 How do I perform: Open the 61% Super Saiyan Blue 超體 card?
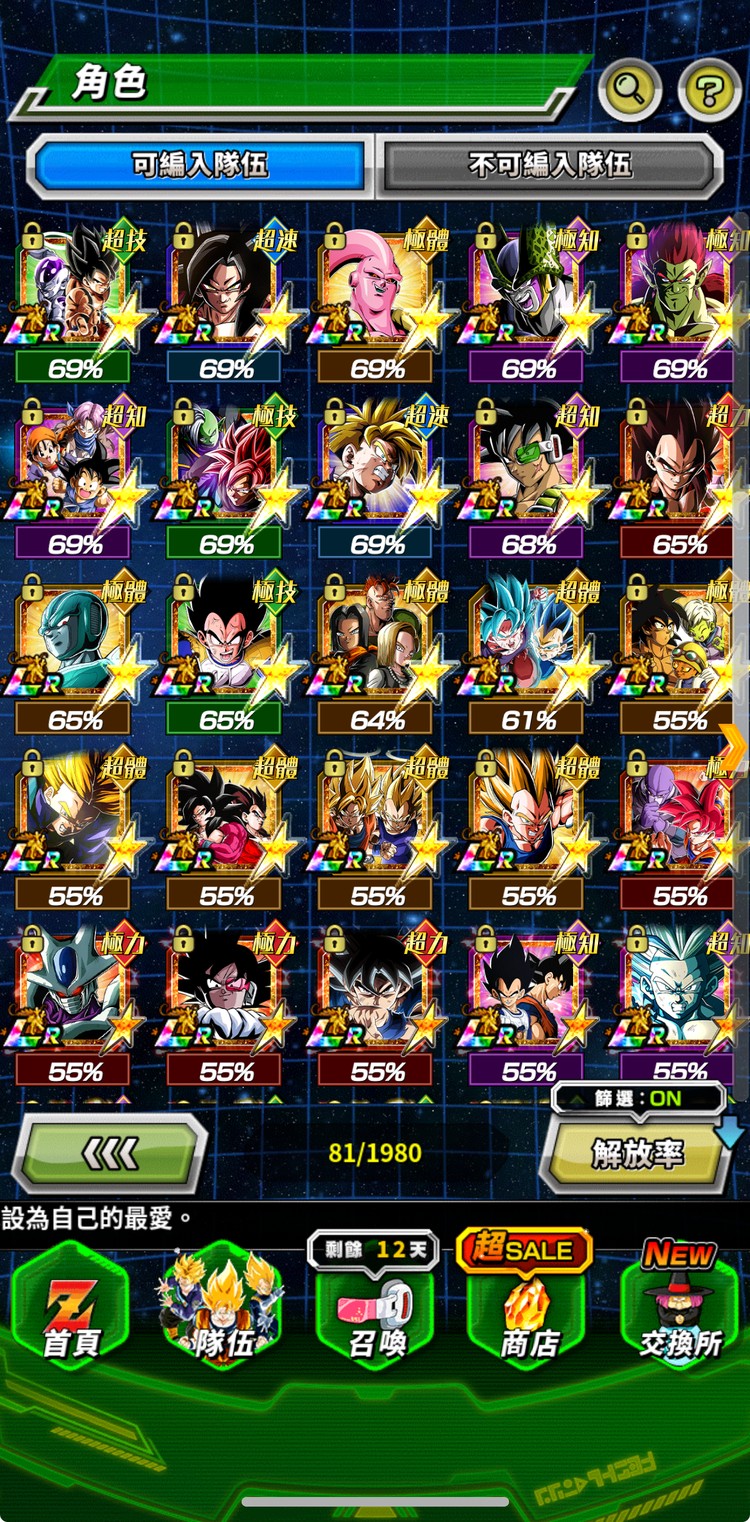pos(527,642)
